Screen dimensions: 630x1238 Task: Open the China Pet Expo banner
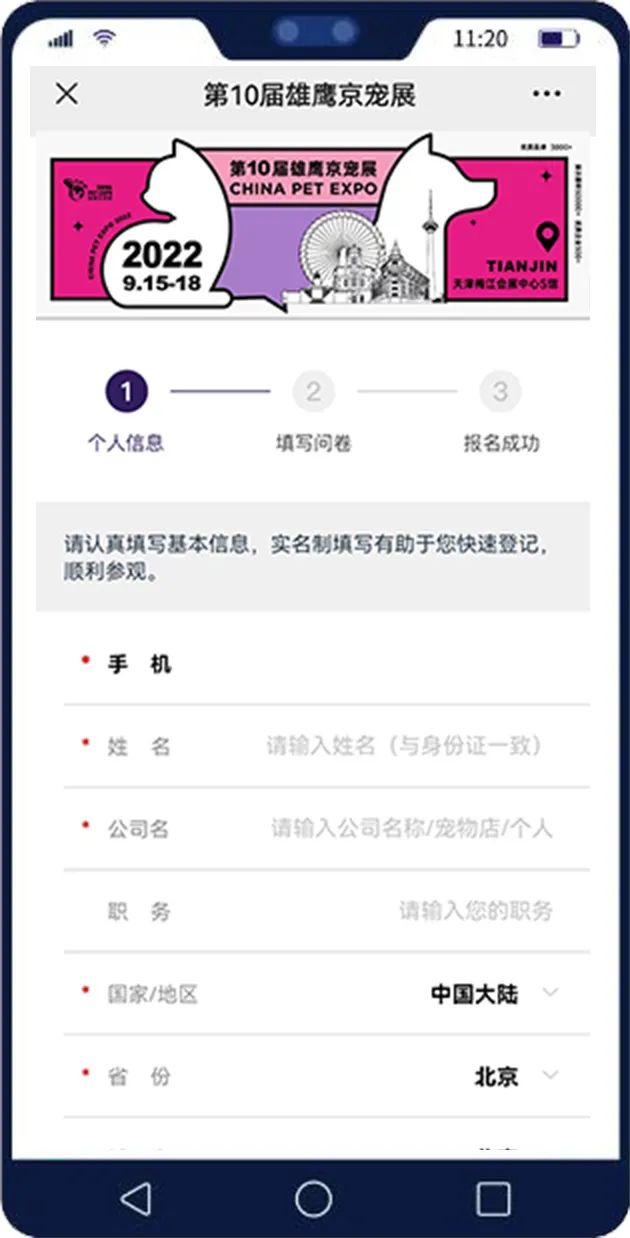click(312, 228)
